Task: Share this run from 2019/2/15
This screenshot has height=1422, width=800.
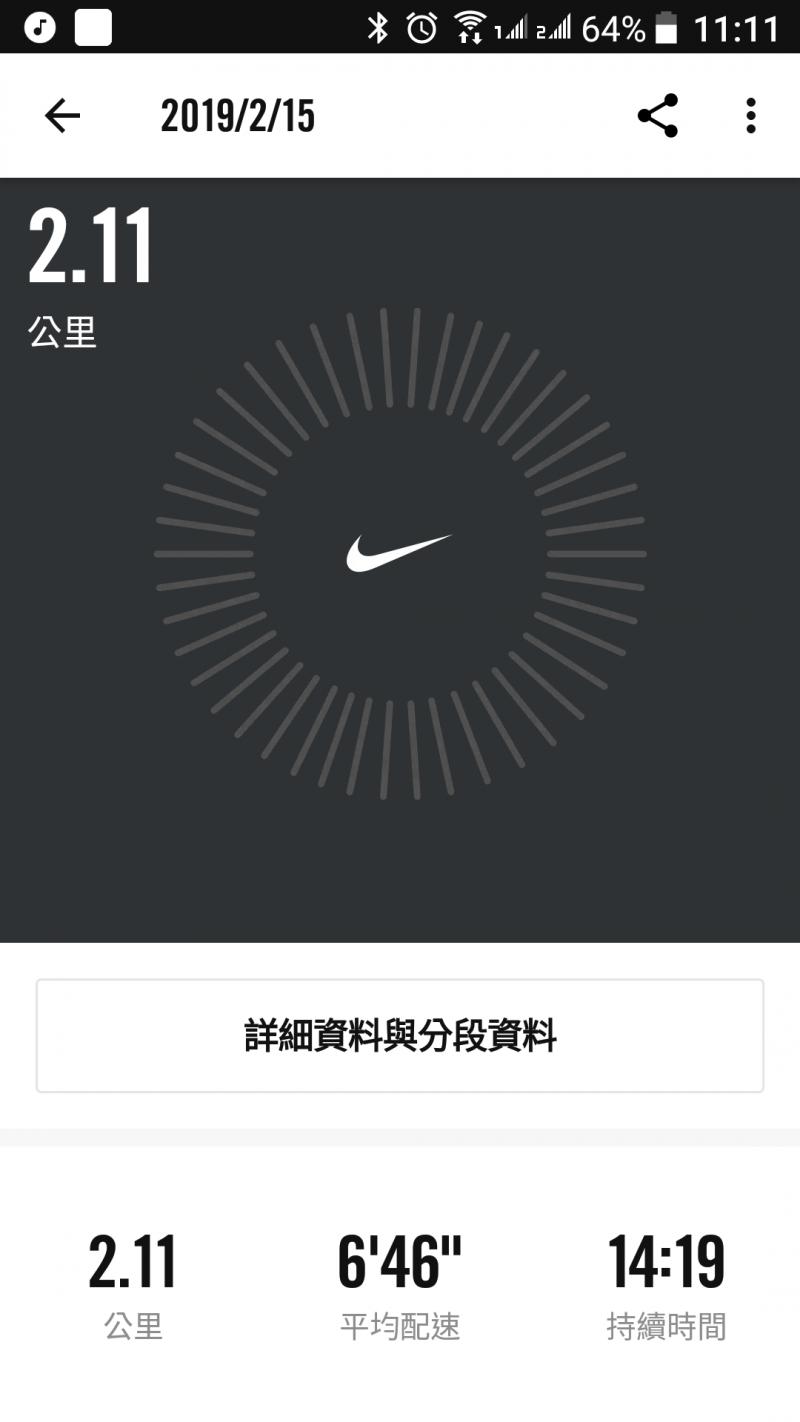Action: pyautogui.click(x=658, y=116)
